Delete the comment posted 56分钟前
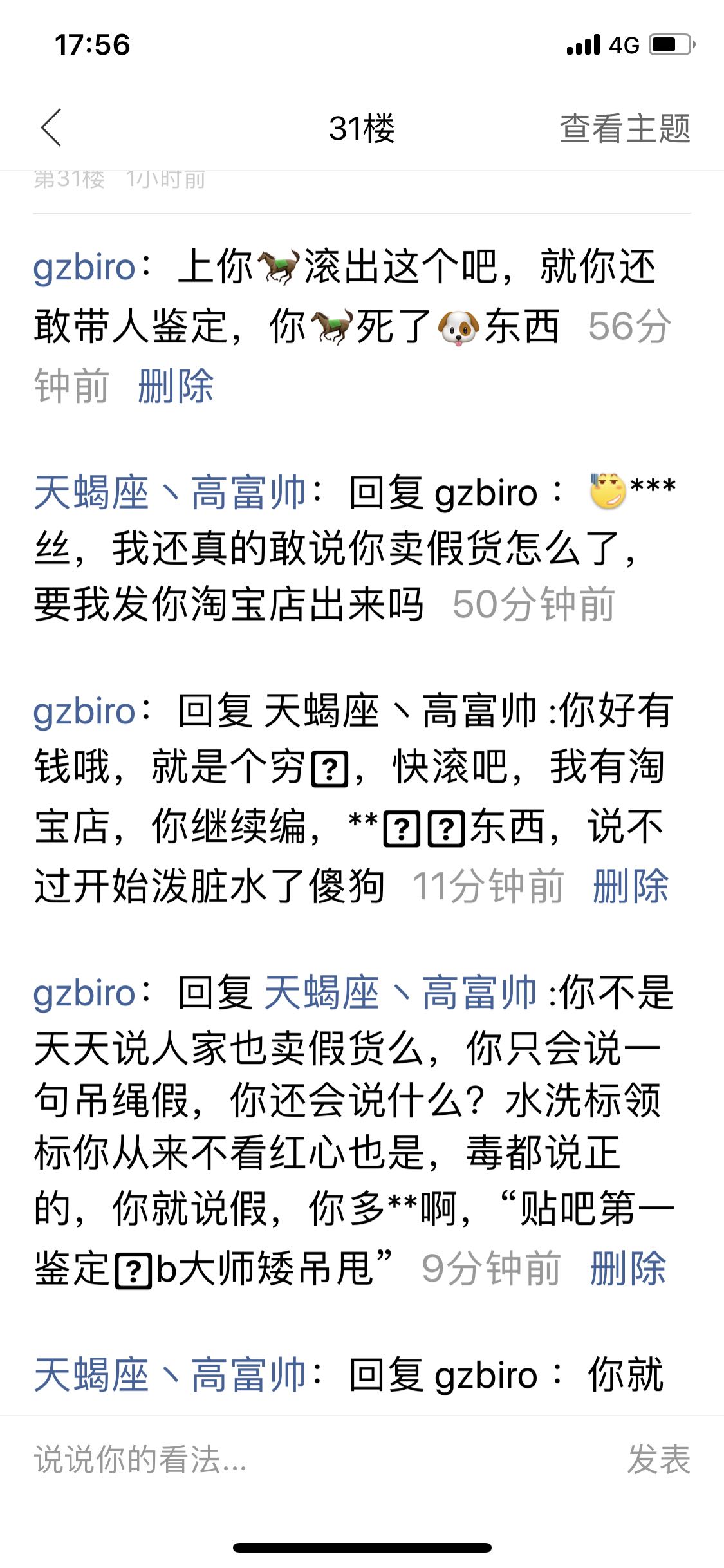Image resolution: width=724 pixels, height=1568 pixels. 175,386
